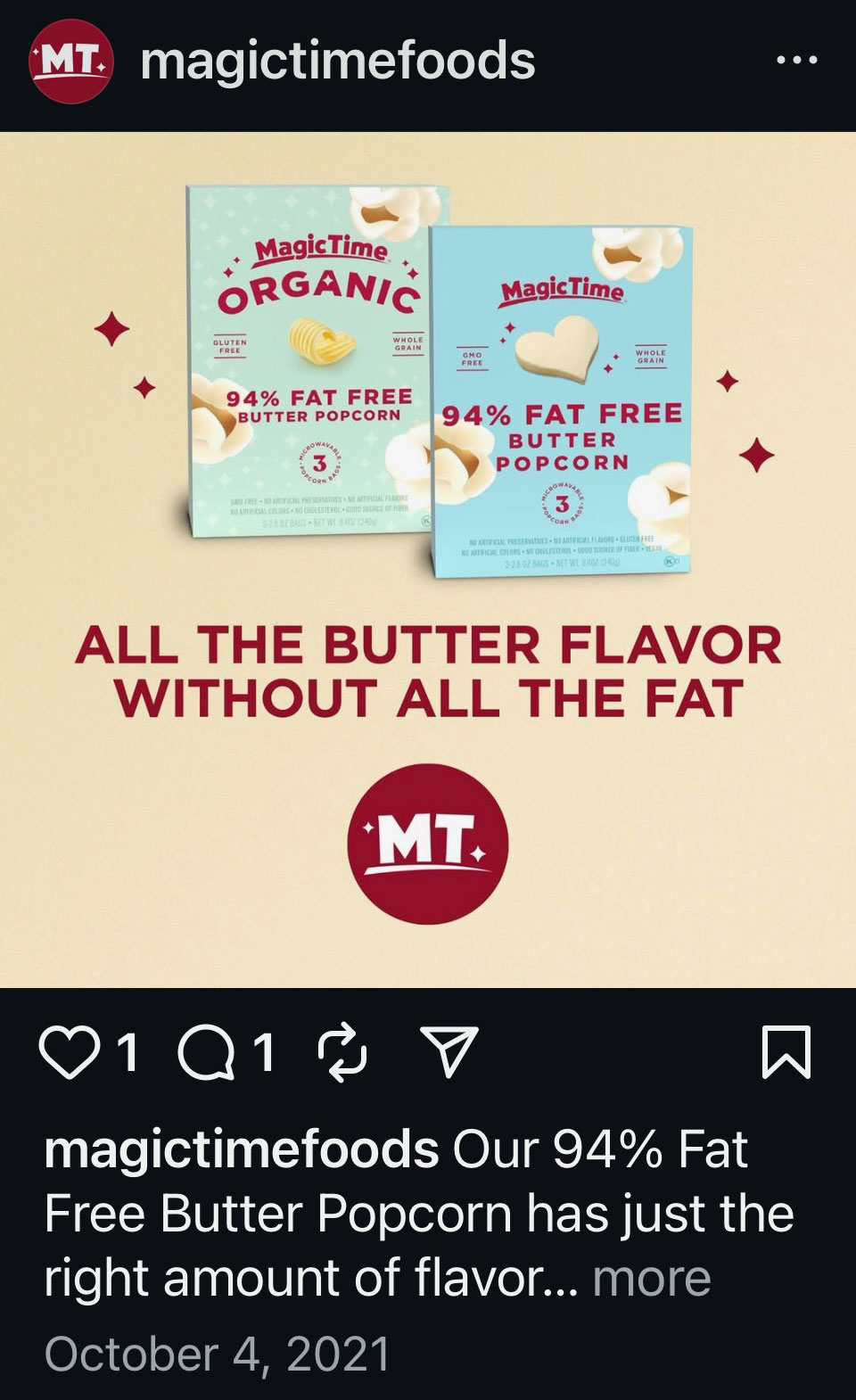Repost this post with the arrows icon
The height and width of the screenshot is (1400, 856).
pos(342,1052)
